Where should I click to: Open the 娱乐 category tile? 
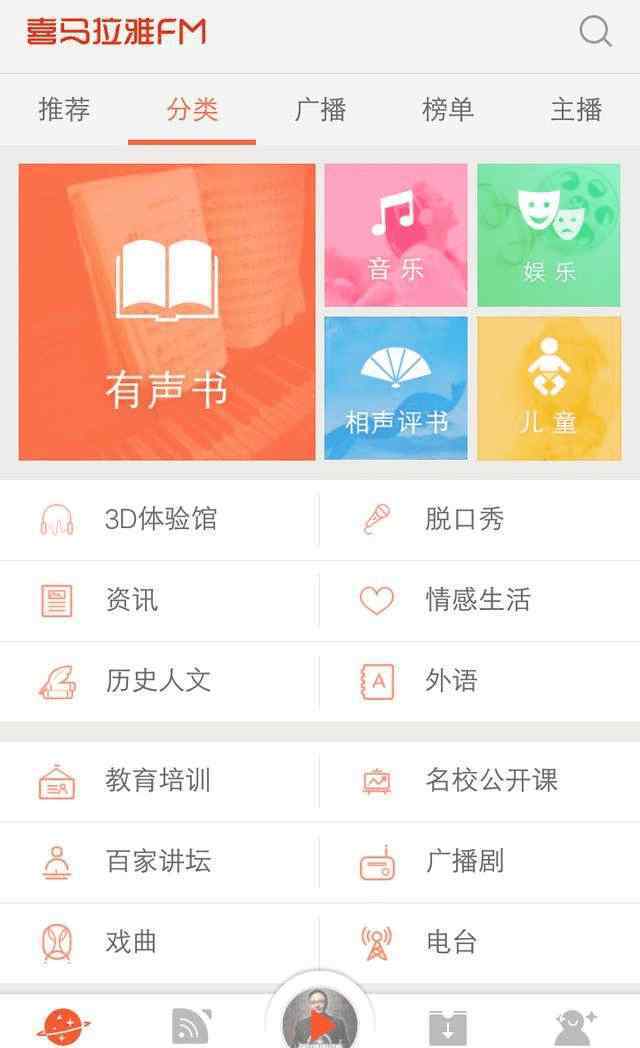coord(548,235)
